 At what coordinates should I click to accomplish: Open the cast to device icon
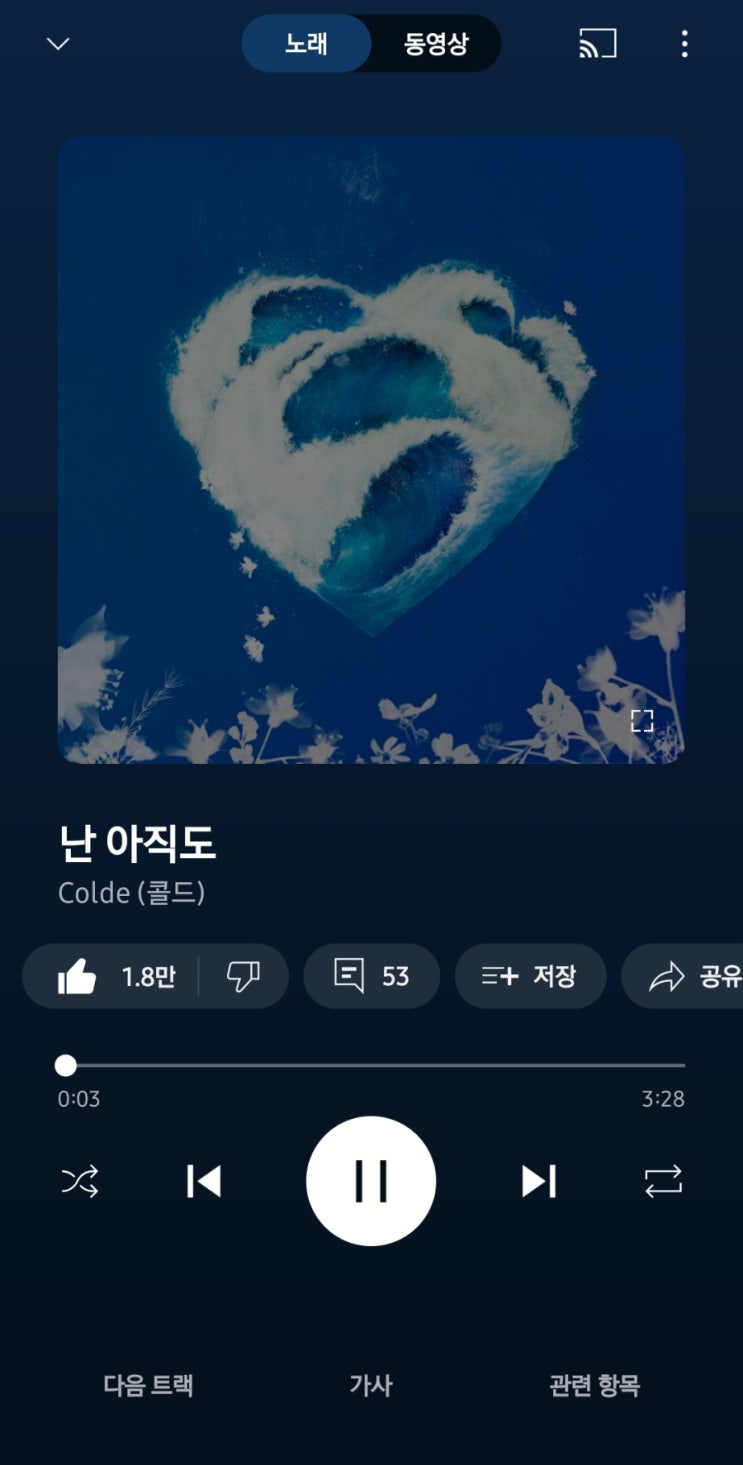click(597, 44)
